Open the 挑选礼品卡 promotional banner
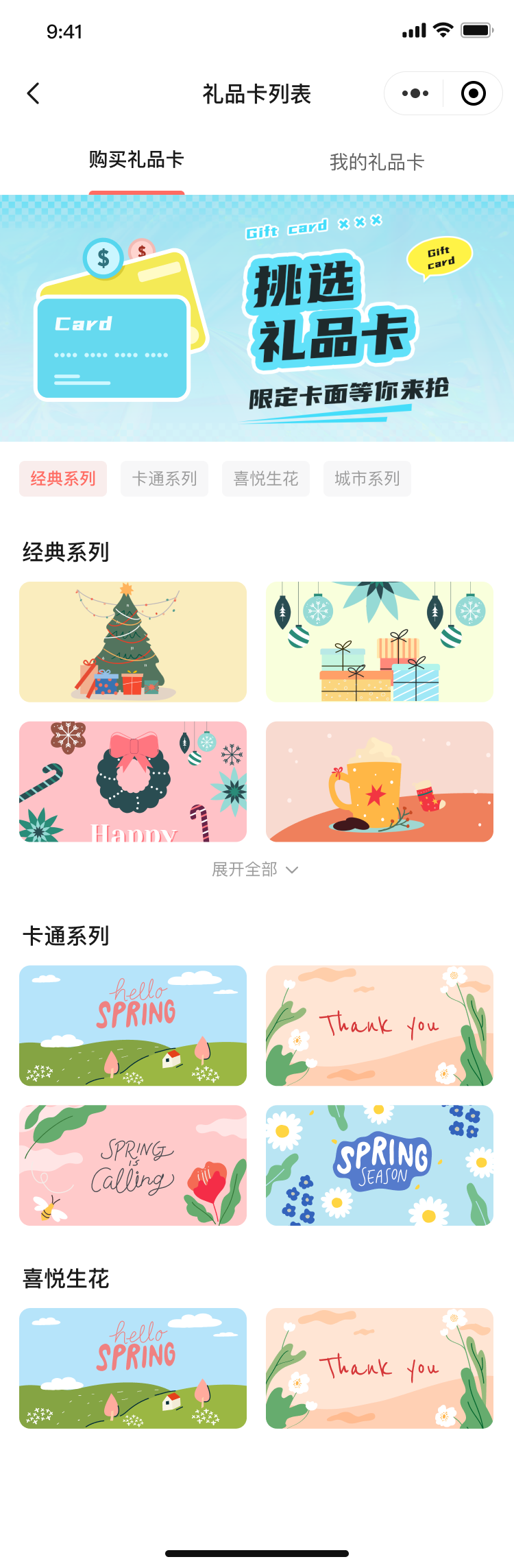 (257, 318)
